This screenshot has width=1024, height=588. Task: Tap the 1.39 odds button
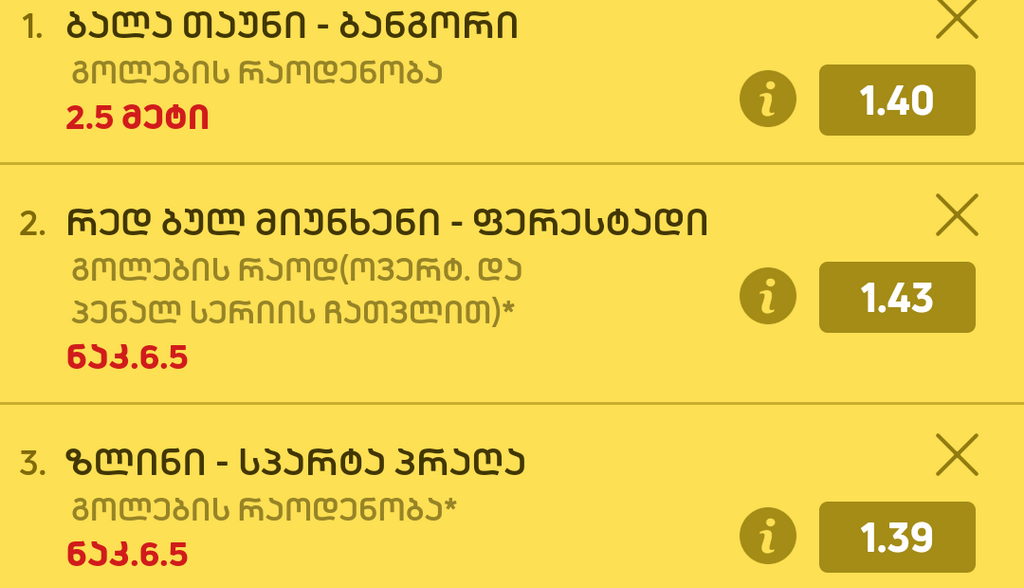click(897, 537)
